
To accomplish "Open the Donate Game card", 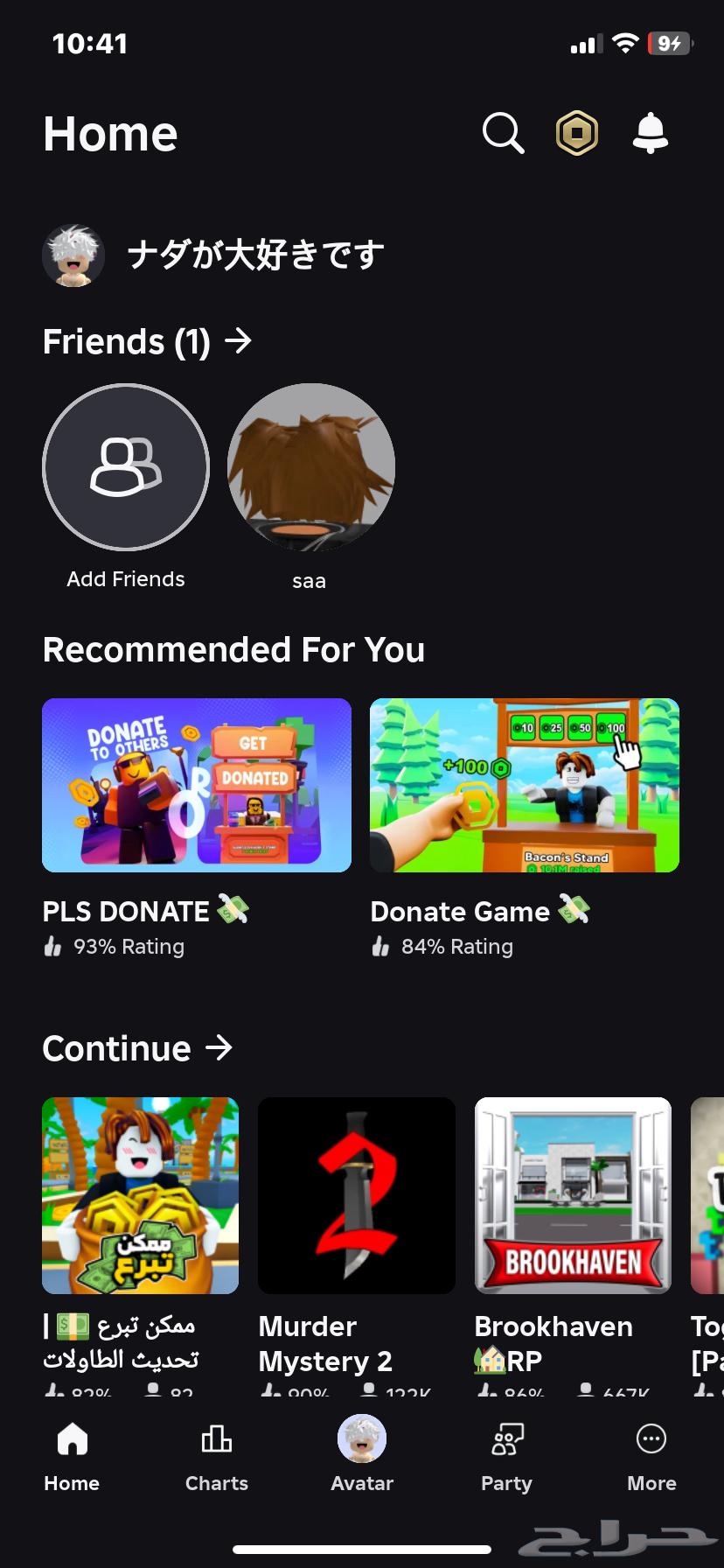I will 524,786.
